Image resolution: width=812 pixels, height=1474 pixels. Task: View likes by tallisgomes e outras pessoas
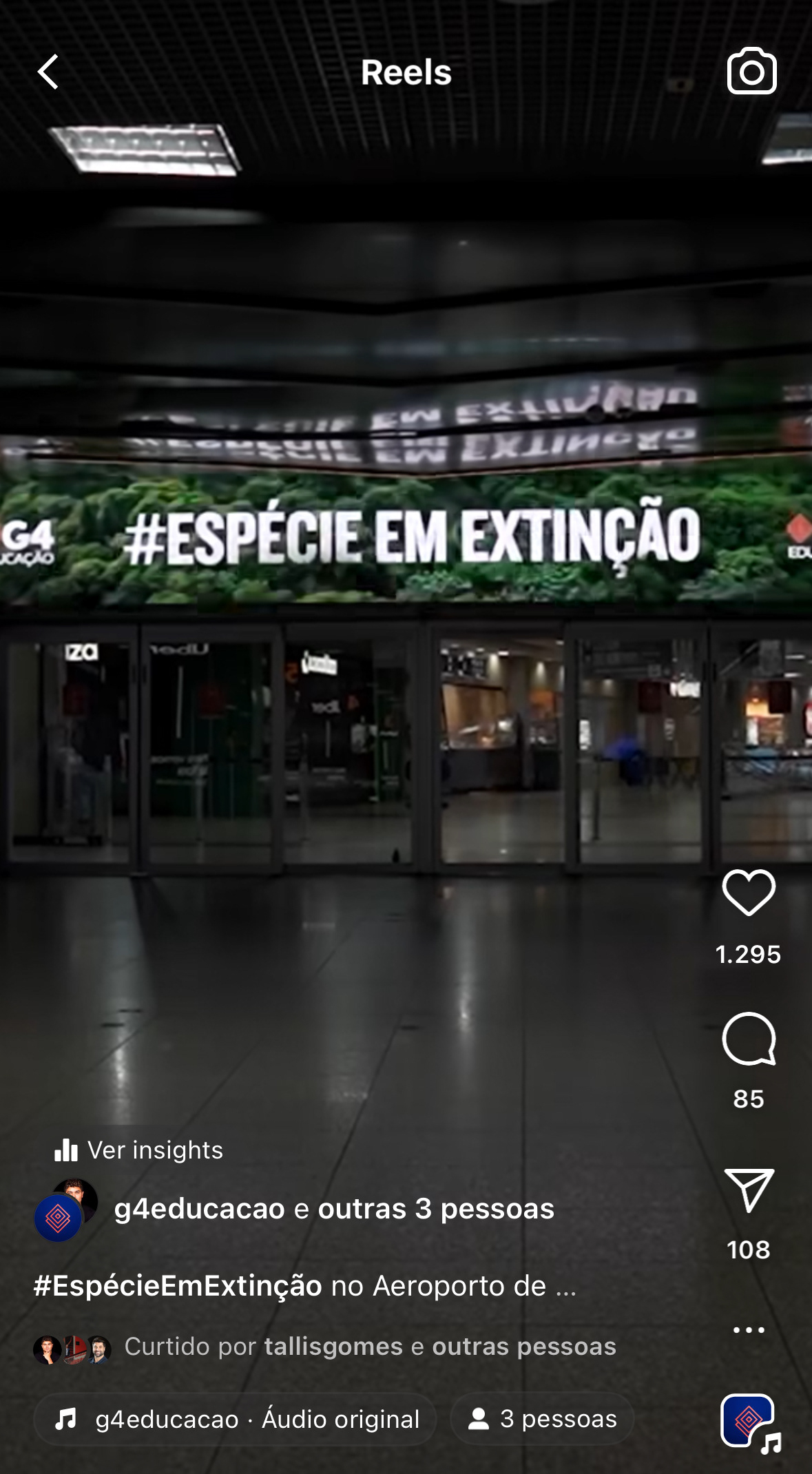[370, 1347]
